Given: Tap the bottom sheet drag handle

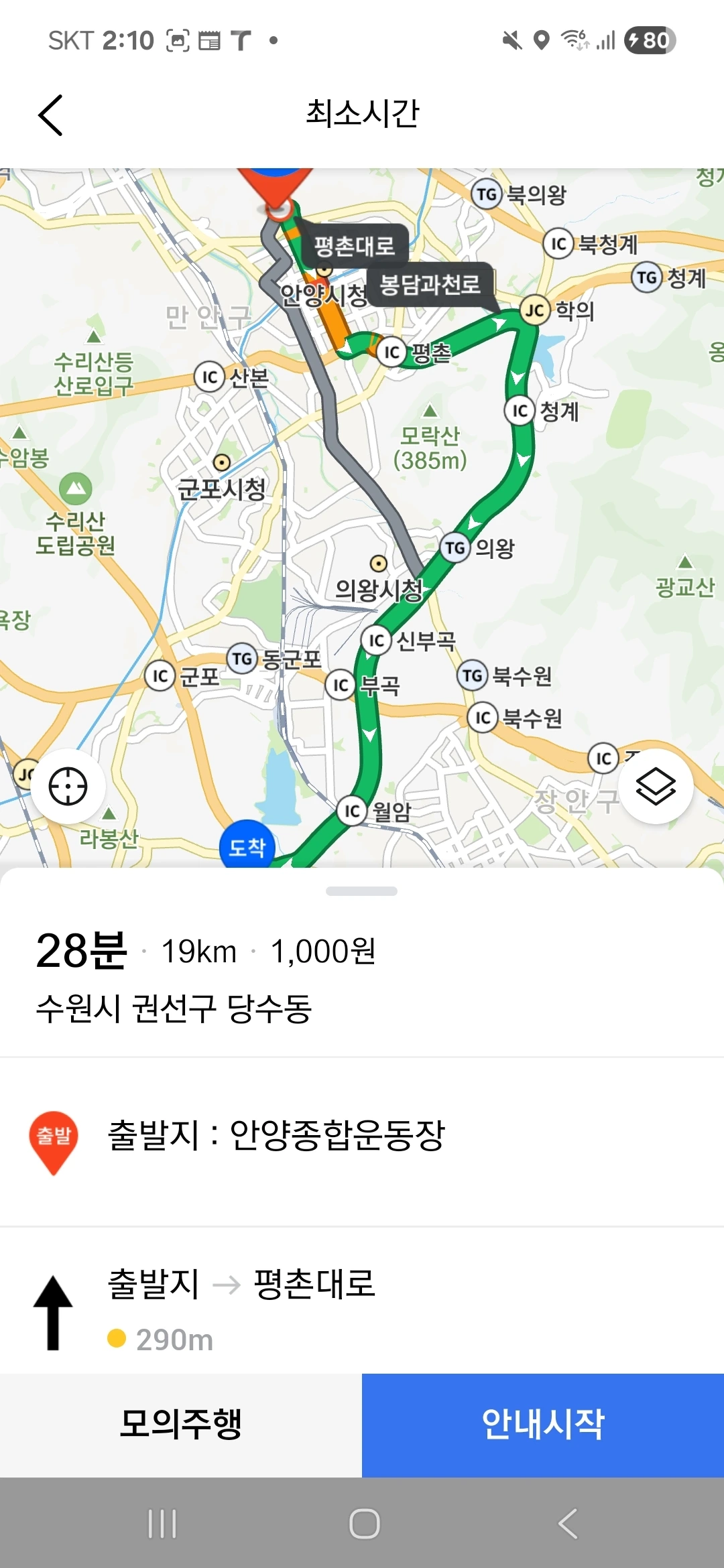Looking at the screenshot, I should (x=361, y=891).
